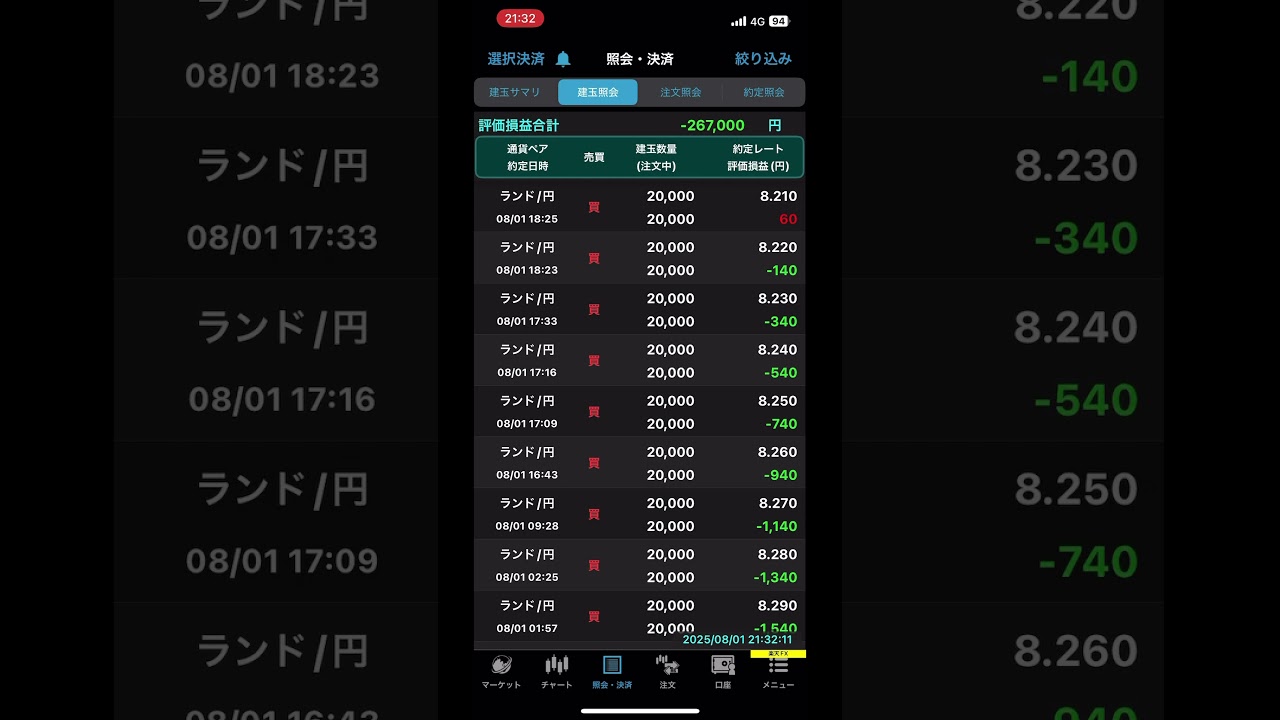This screenshot has width=1280, height=720.
Task: Open the チャート tab
Action: click(x=557, y=672)
